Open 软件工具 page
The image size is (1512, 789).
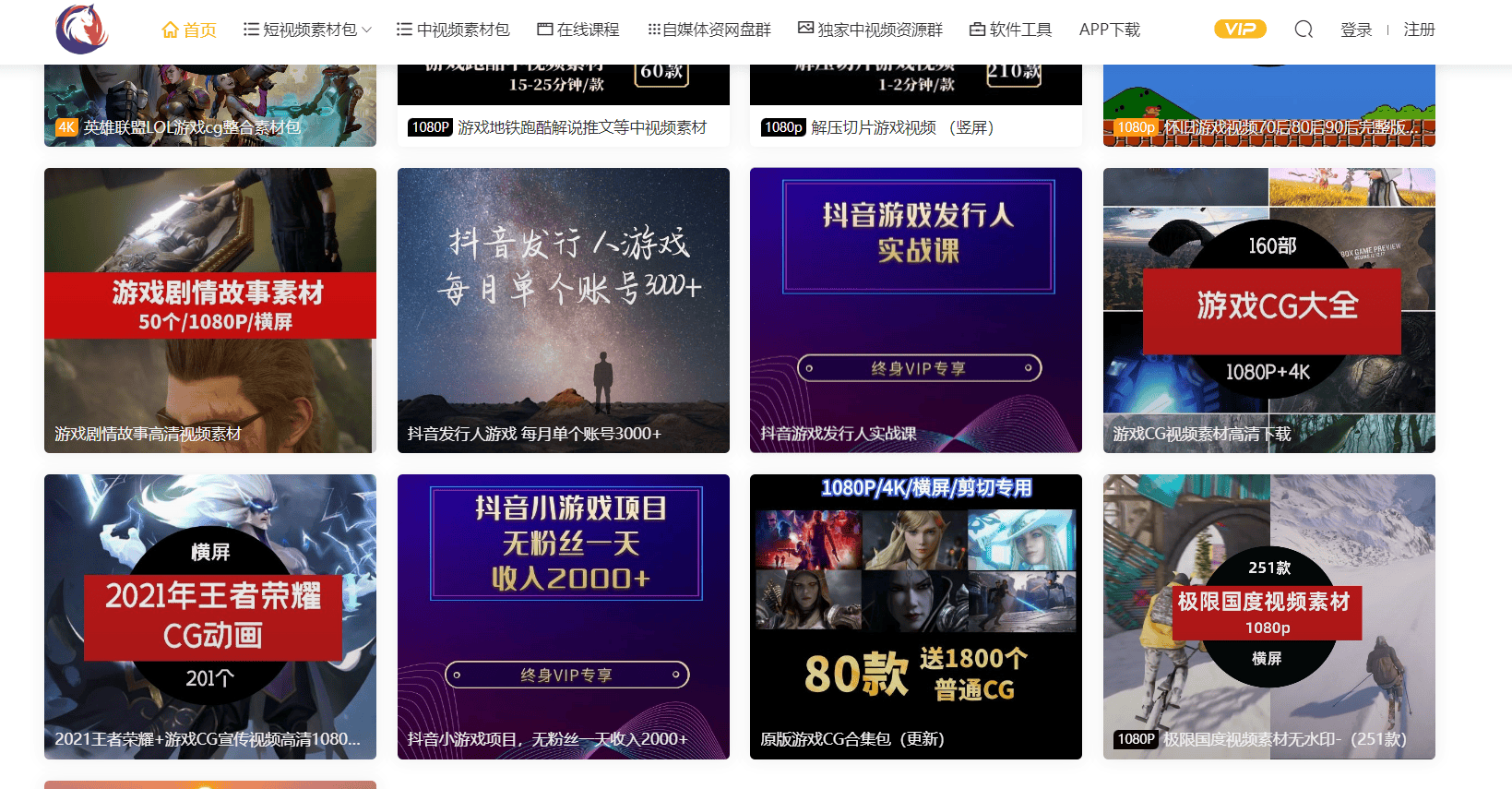(1010, 30)
